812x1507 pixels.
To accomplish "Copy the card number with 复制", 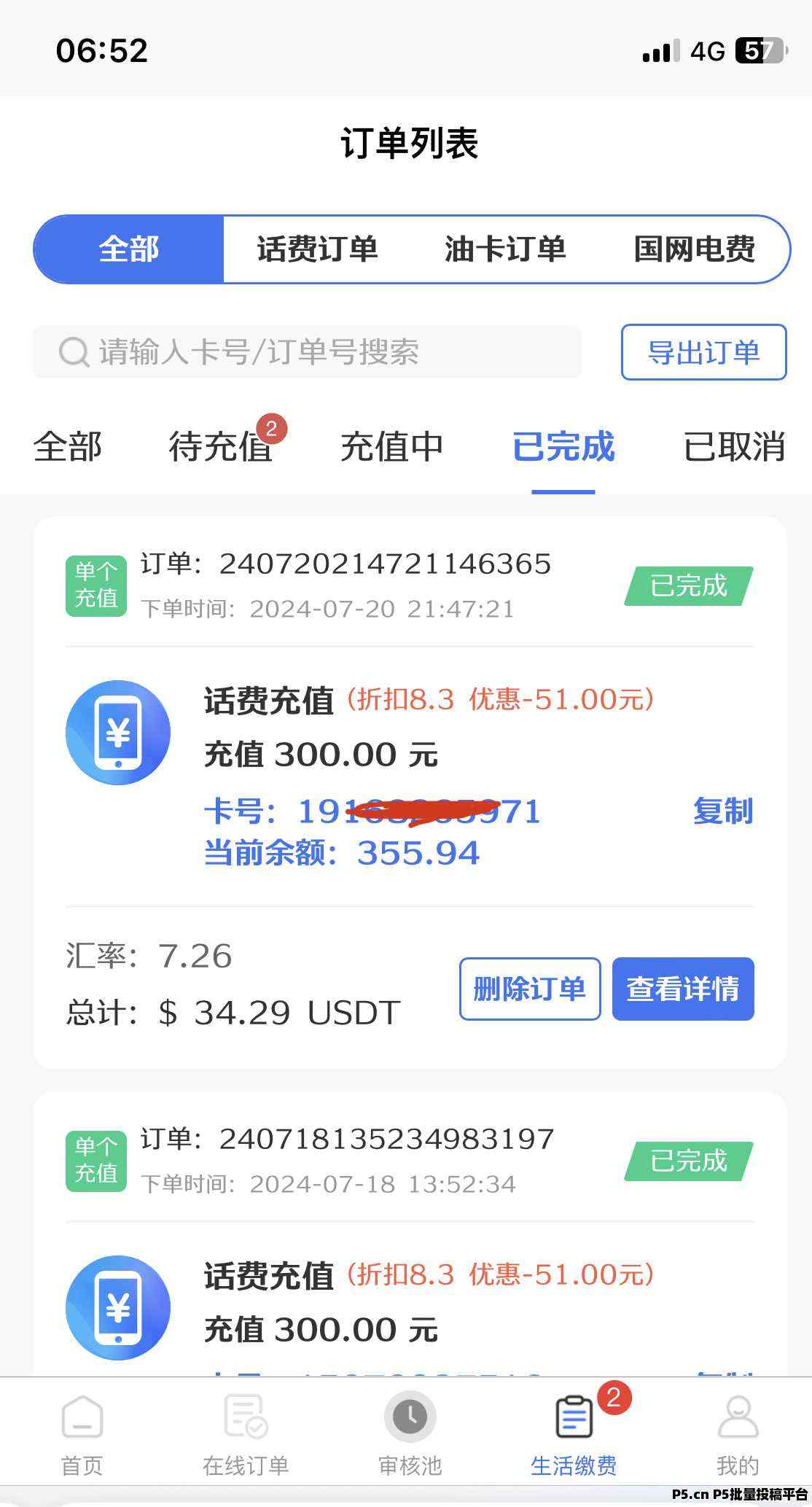I will click(722, 811).
